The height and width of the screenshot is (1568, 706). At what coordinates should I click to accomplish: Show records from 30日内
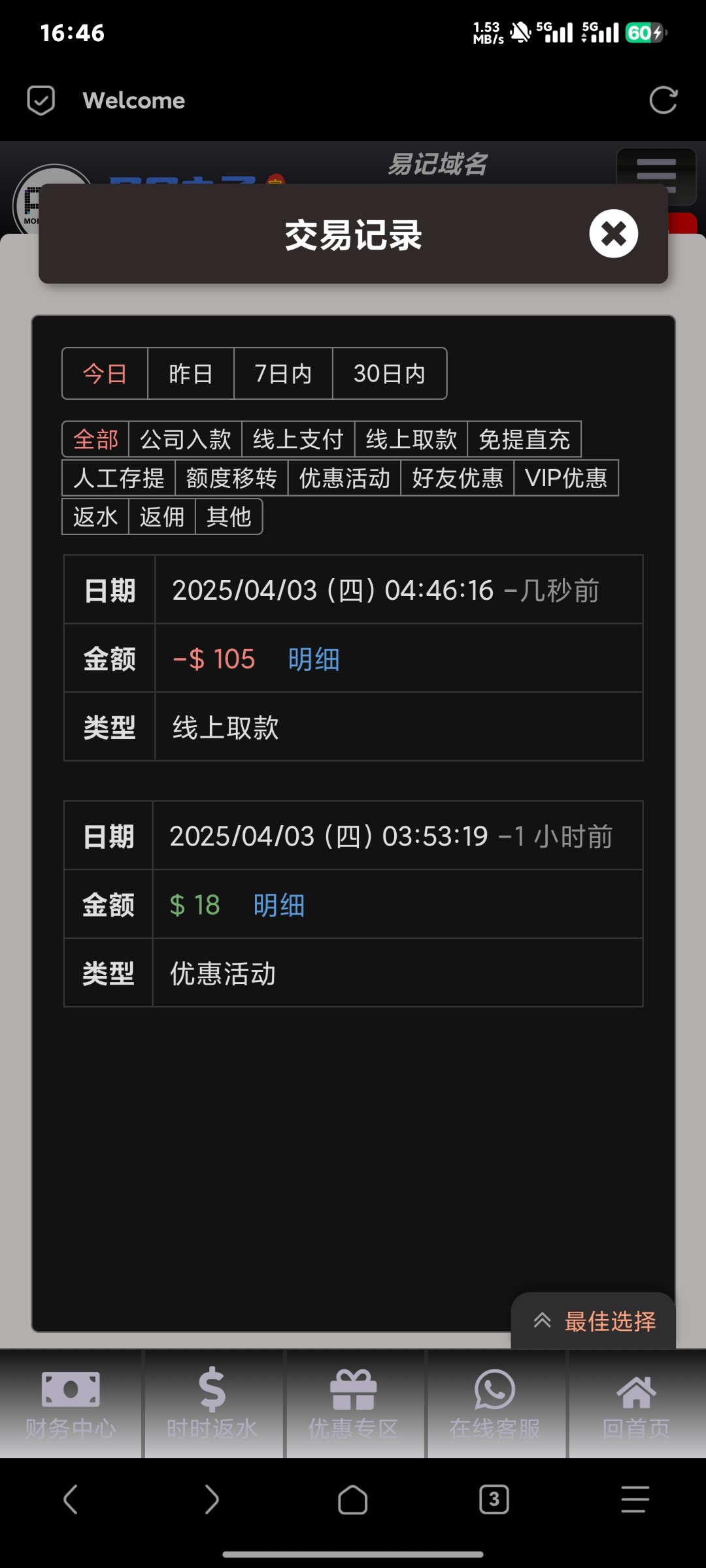click(390, 374)
